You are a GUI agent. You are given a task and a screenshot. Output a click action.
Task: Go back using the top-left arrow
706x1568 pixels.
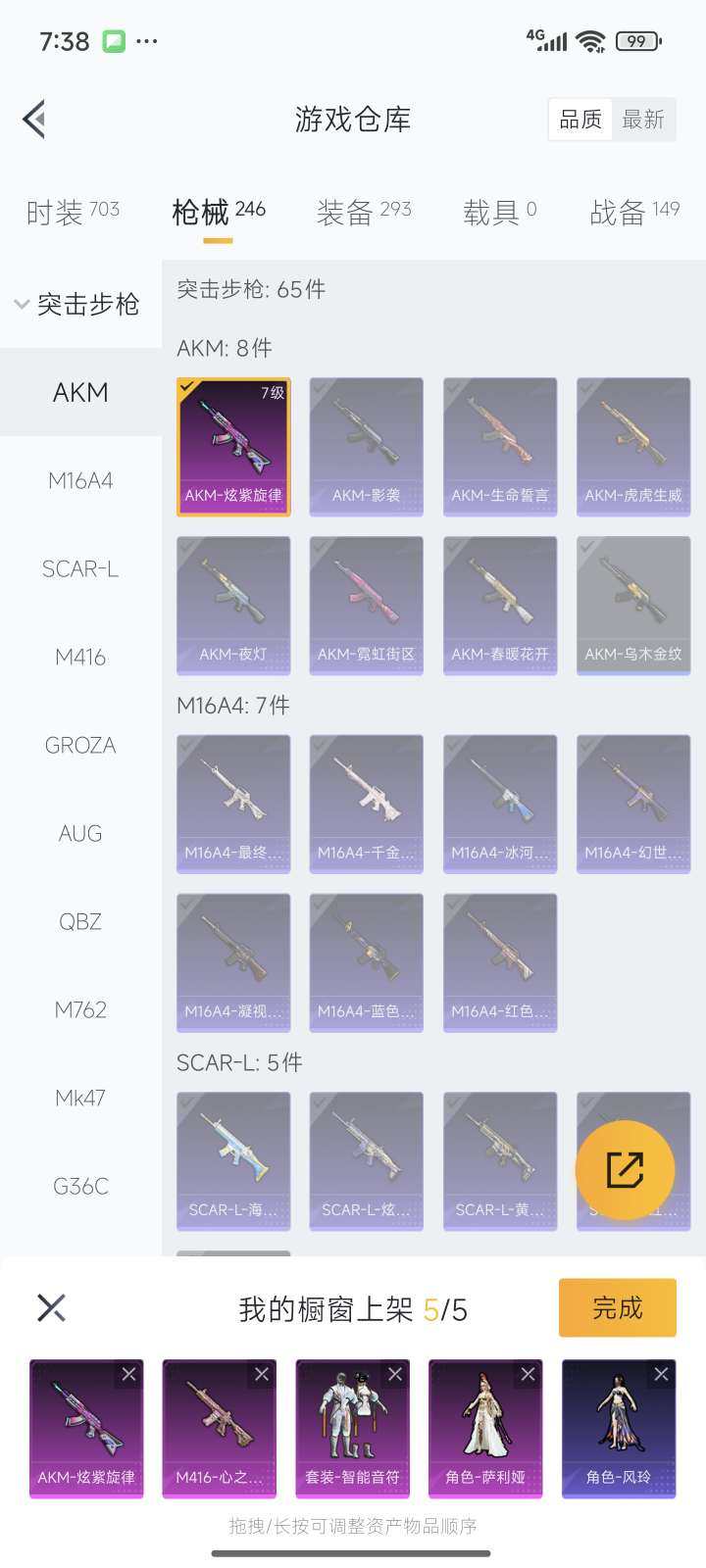point(34,120)
